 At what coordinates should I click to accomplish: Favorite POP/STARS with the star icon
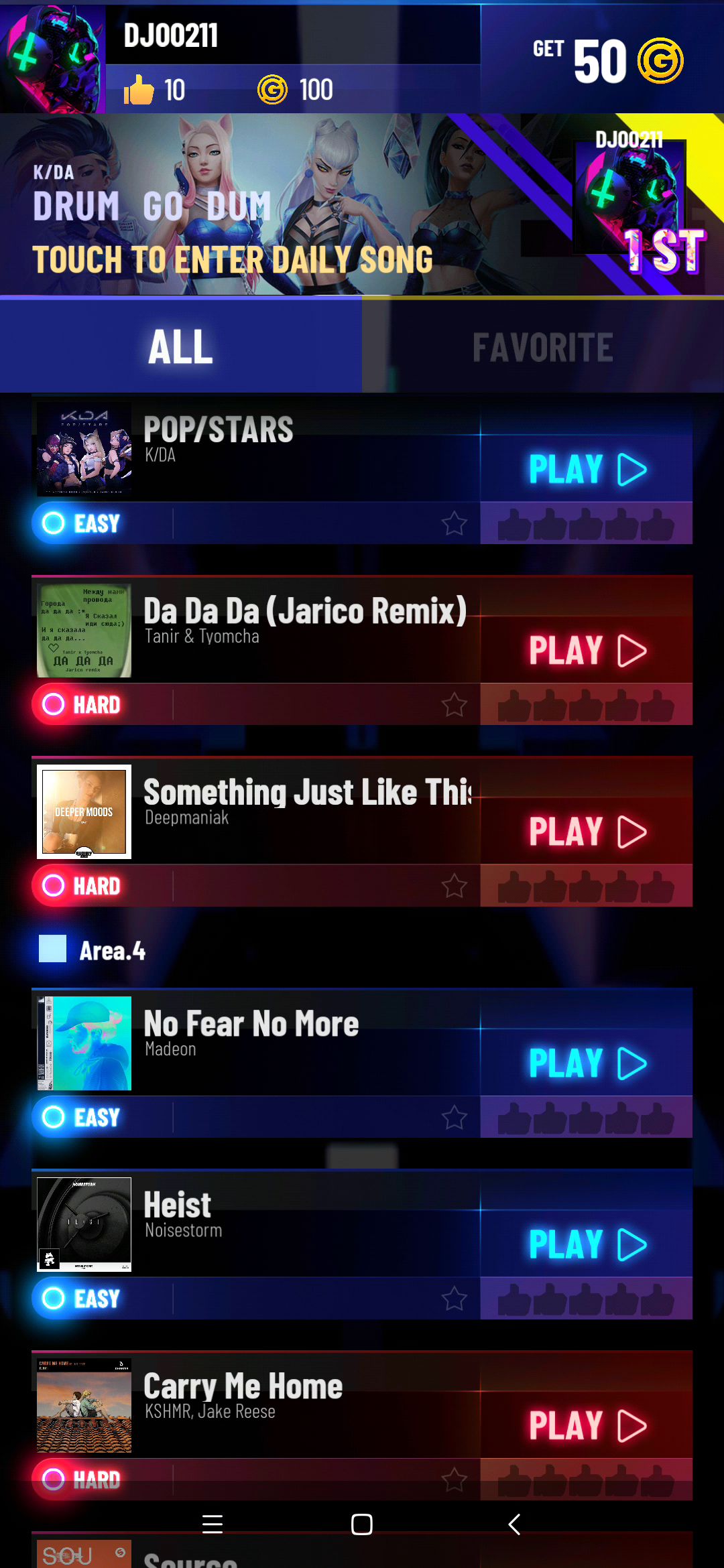coord(454,523)
